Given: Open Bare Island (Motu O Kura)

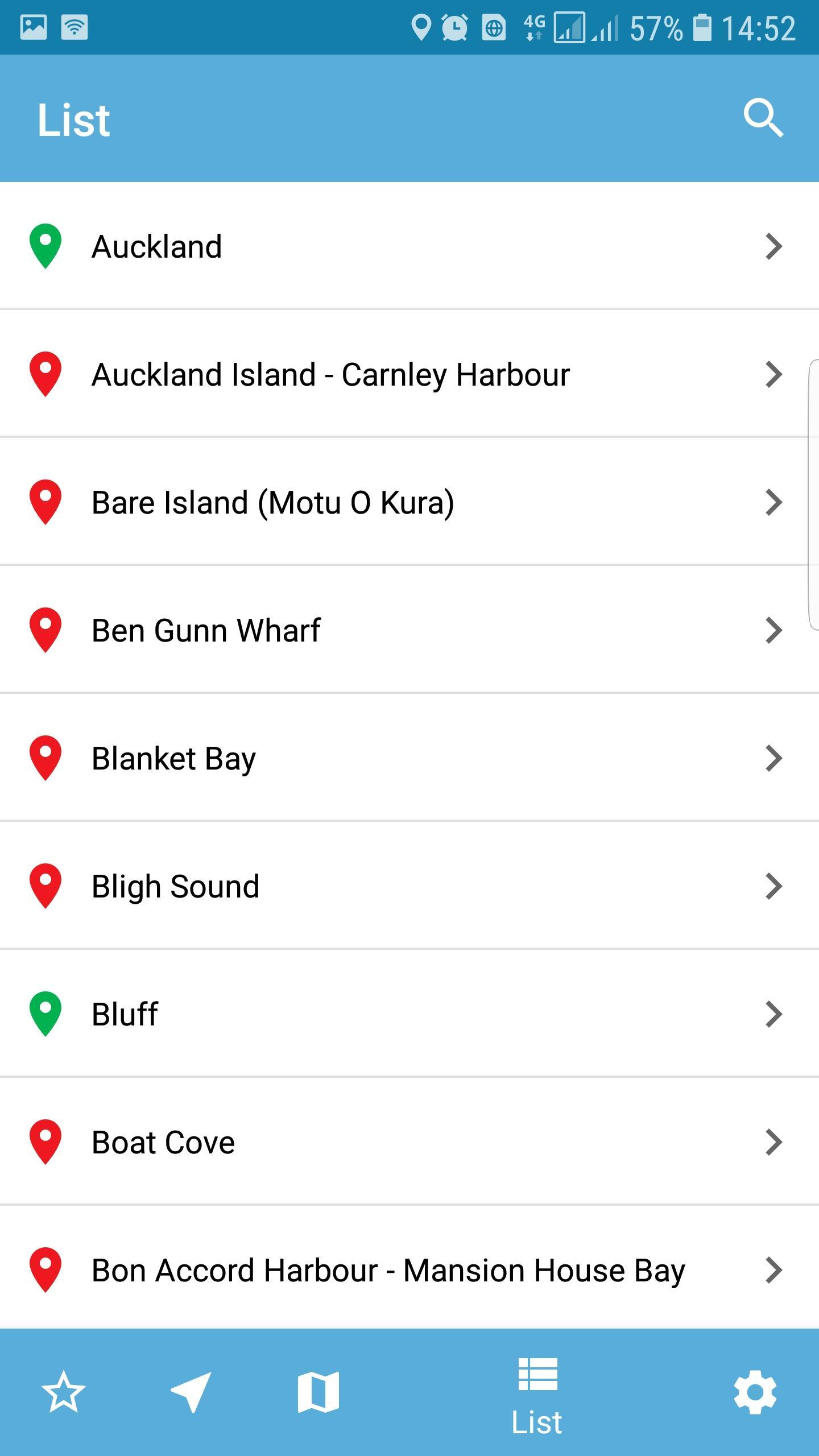Looking at the screenshot, I should coord(409,502).
